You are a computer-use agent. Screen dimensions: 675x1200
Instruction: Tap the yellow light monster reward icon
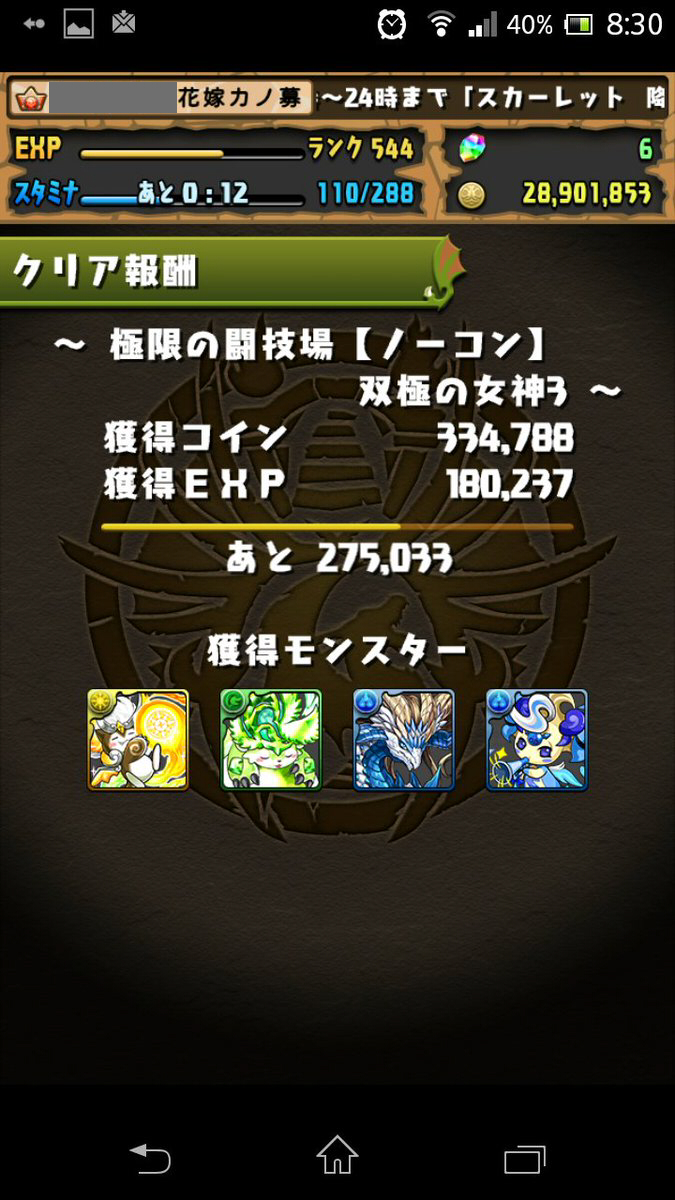[x=138, y=740]
